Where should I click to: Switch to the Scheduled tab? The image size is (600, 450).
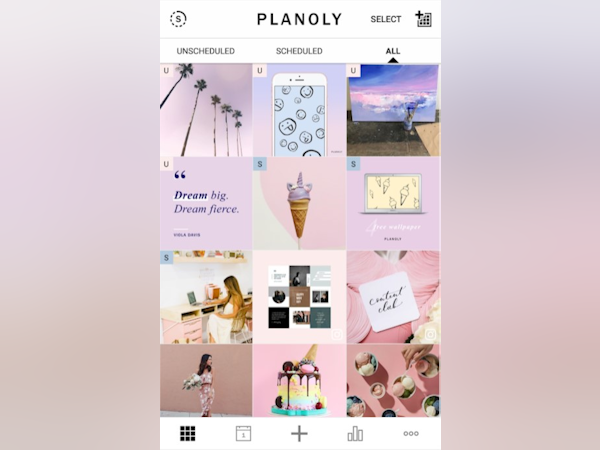click(x=299, y=51)
